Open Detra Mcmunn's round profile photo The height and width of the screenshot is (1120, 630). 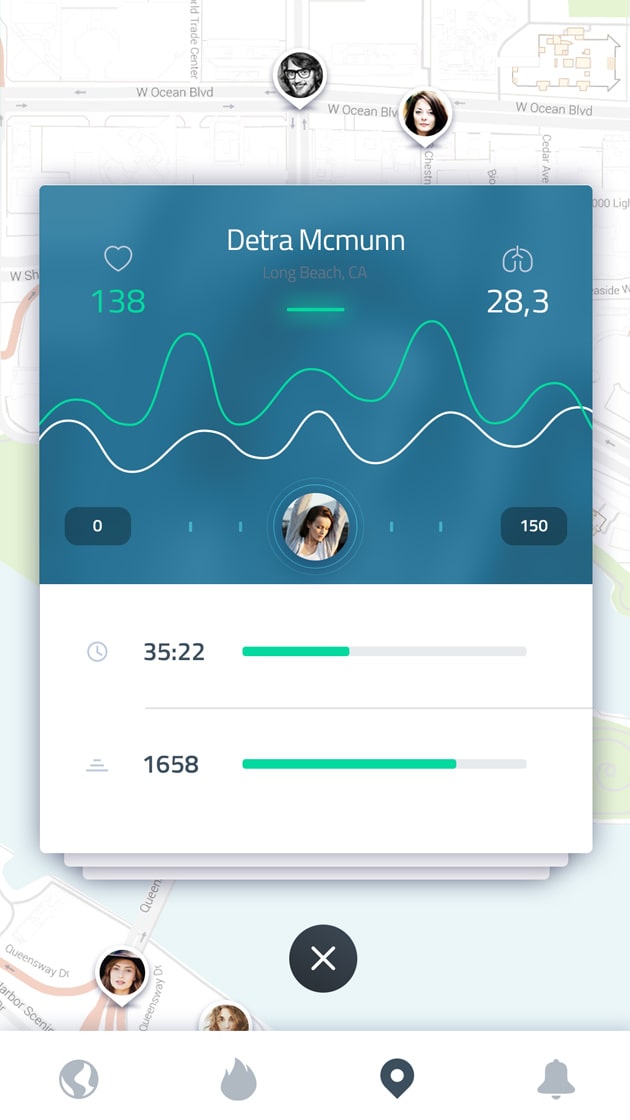[315, 526]
